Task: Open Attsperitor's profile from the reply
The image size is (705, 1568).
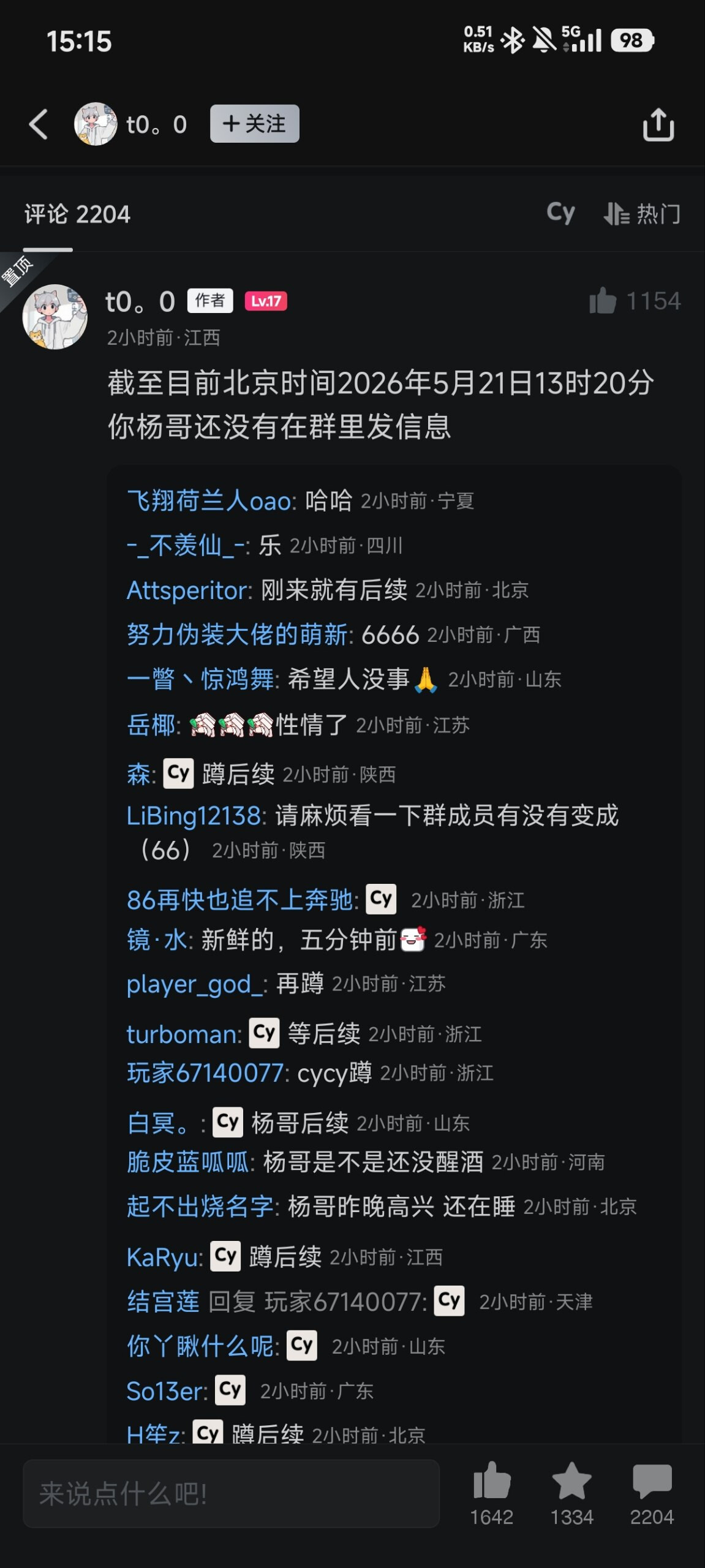Action: pyautogui.click(x=189, y=590)
